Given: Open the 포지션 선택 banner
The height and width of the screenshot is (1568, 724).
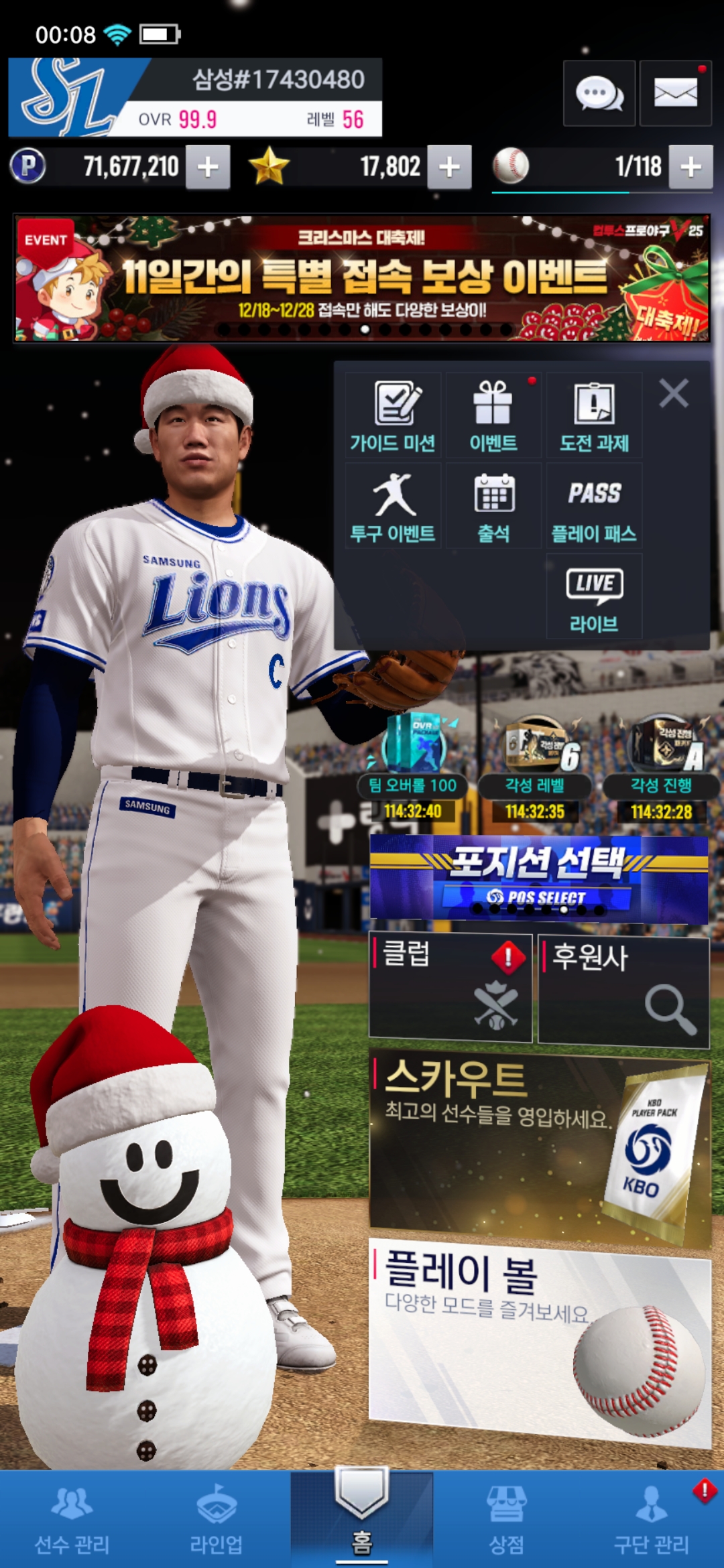Looking at the screenshot, I should pyautogui.click(x=539, y=879).
